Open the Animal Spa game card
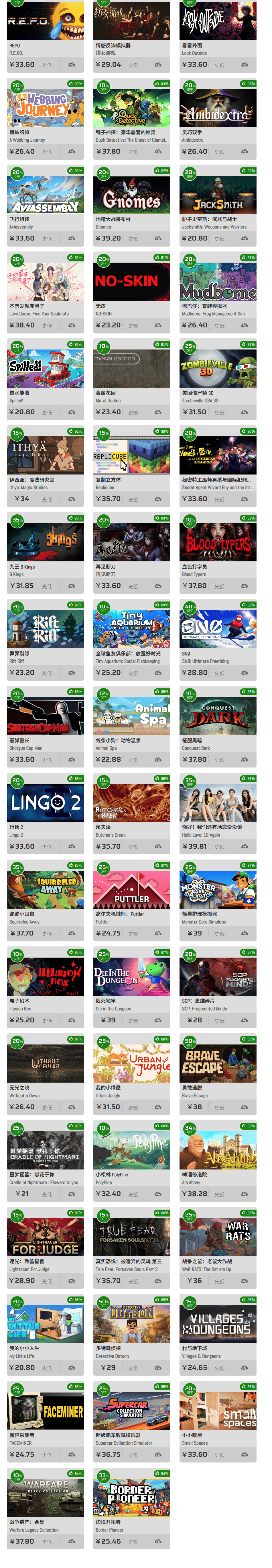 (132, 718)
